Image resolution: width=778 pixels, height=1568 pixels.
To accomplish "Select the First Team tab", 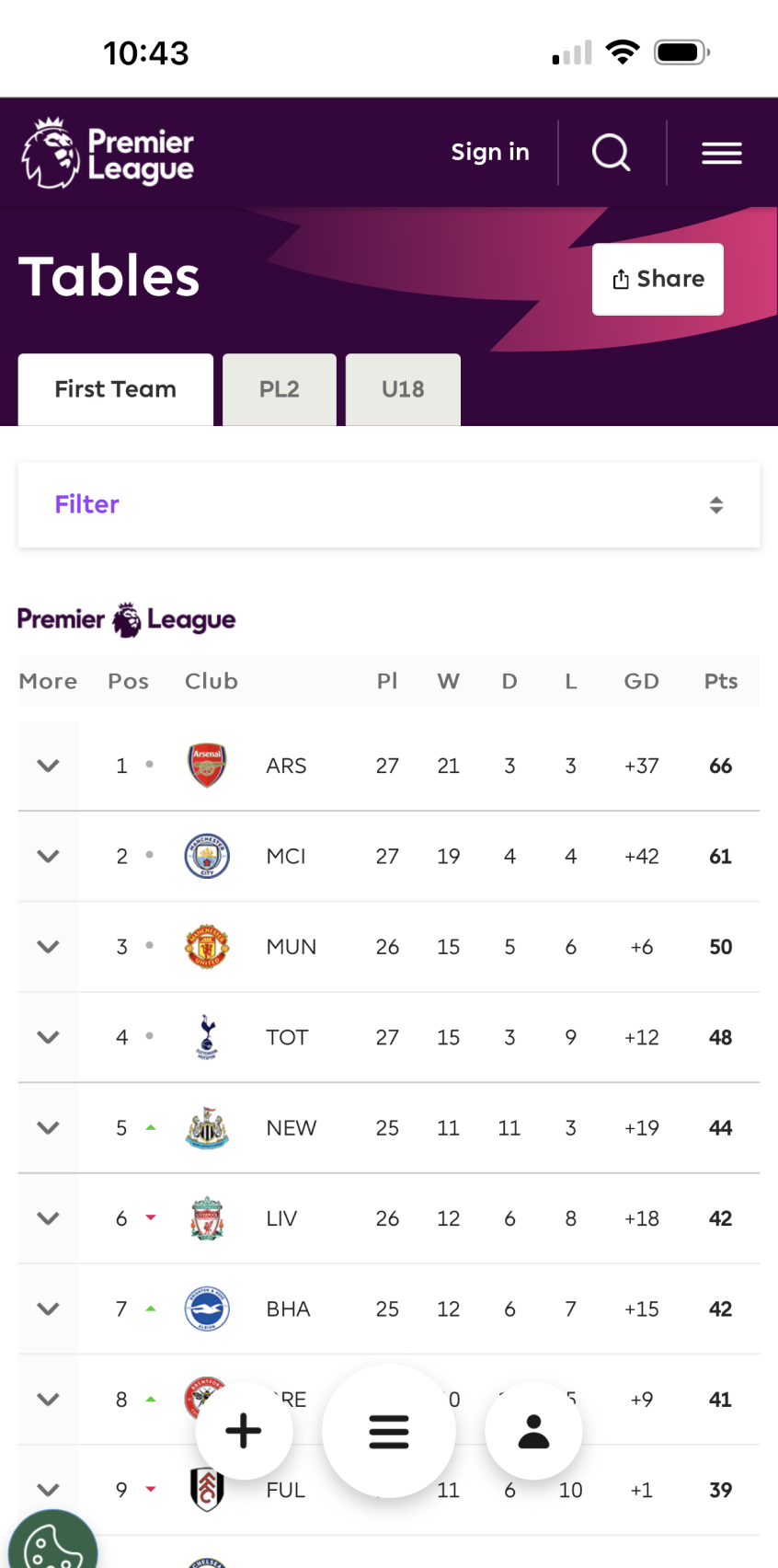I will tap(116, 389).
